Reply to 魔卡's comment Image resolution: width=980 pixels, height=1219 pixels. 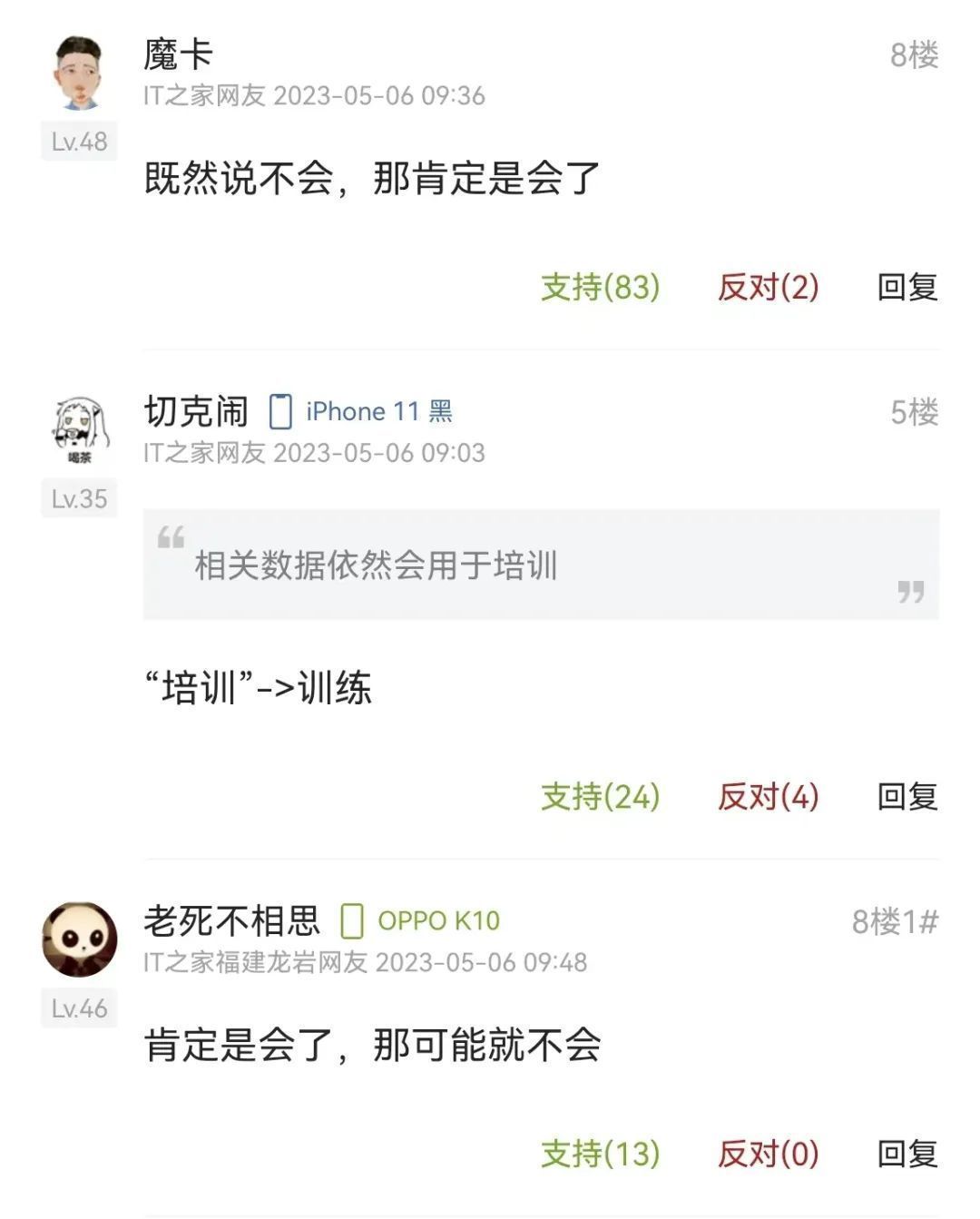click(906, 288)
